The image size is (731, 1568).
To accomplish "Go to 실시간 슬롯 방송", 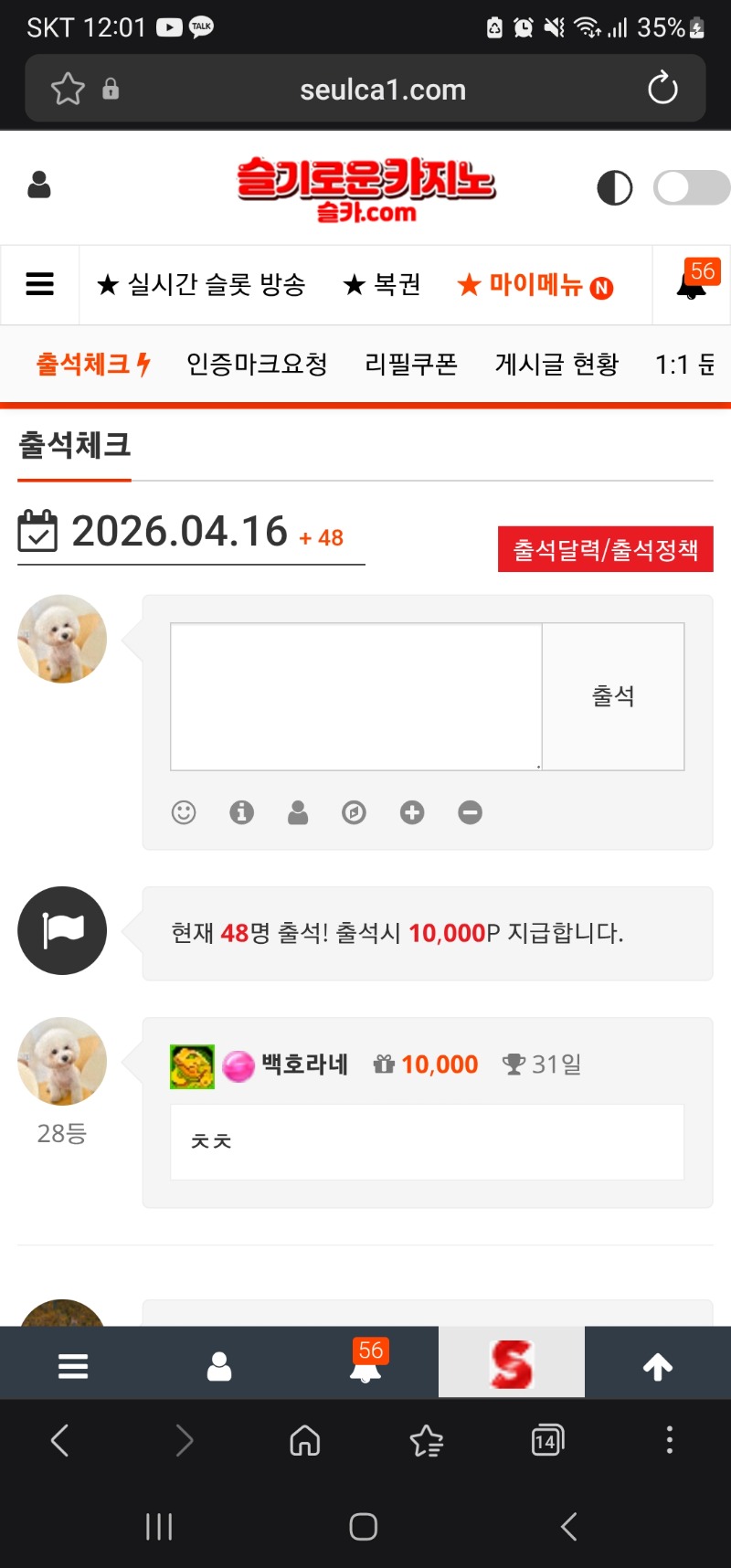I will (202, 285).
